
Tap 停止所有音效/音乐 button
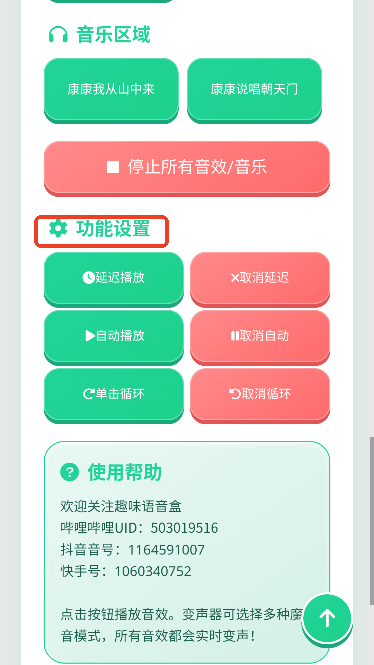[187, 167]
